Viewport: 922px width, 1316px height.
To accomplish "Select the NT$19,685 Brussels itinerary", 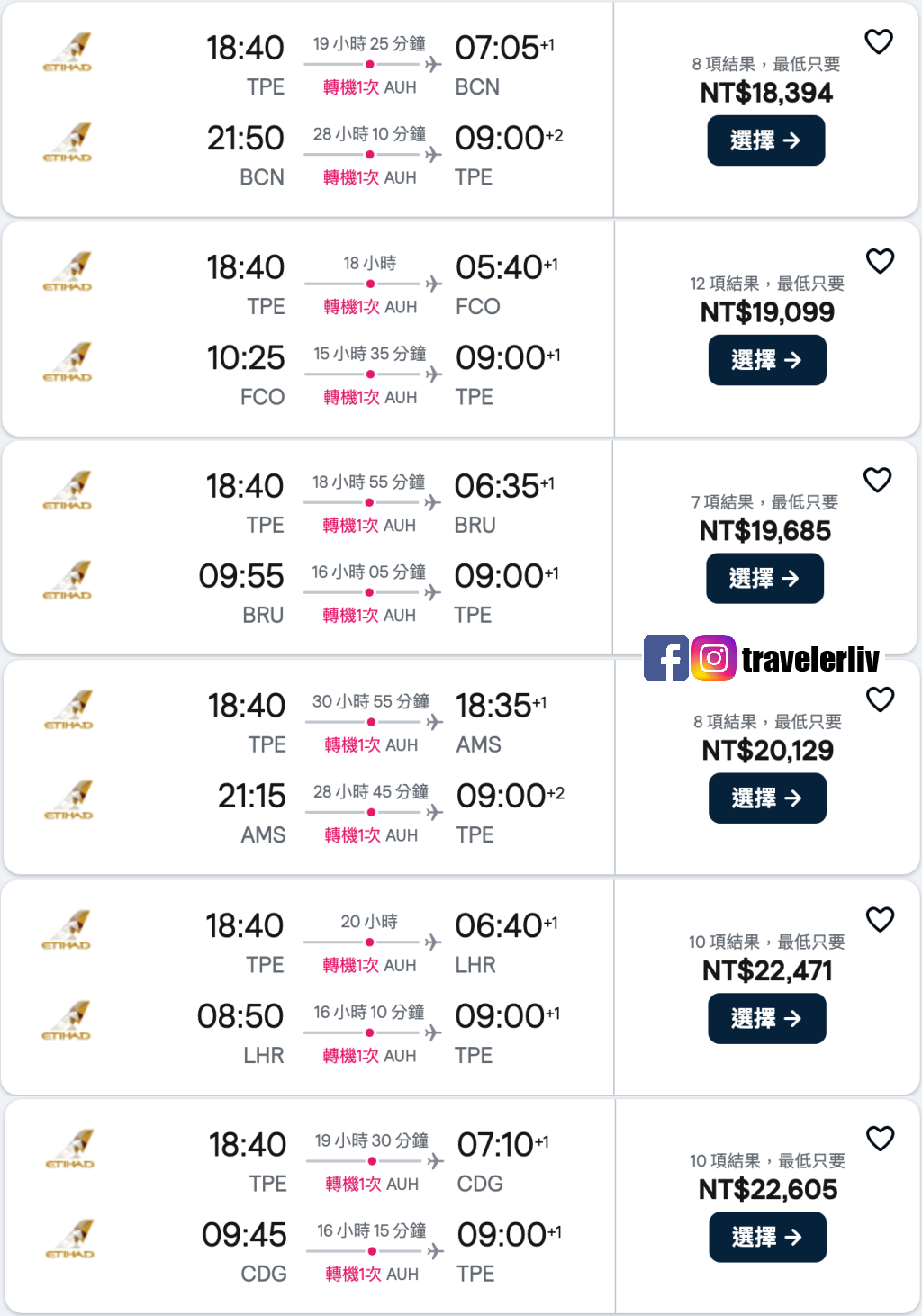I will (x=764, y=578).
